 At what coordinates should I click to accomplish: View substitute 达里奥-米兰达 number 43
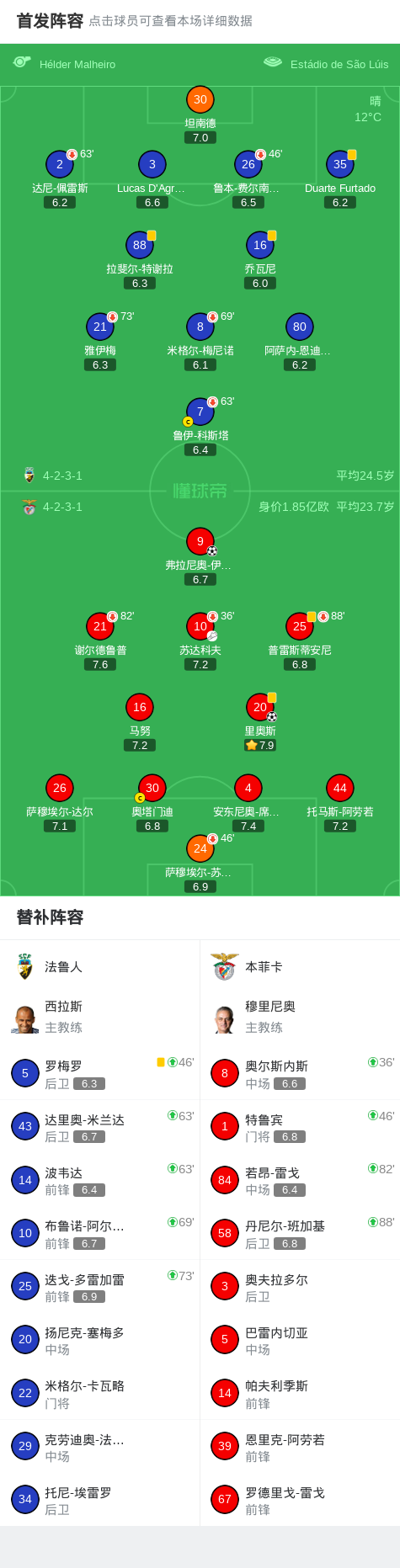click(x=100, y=1126)
